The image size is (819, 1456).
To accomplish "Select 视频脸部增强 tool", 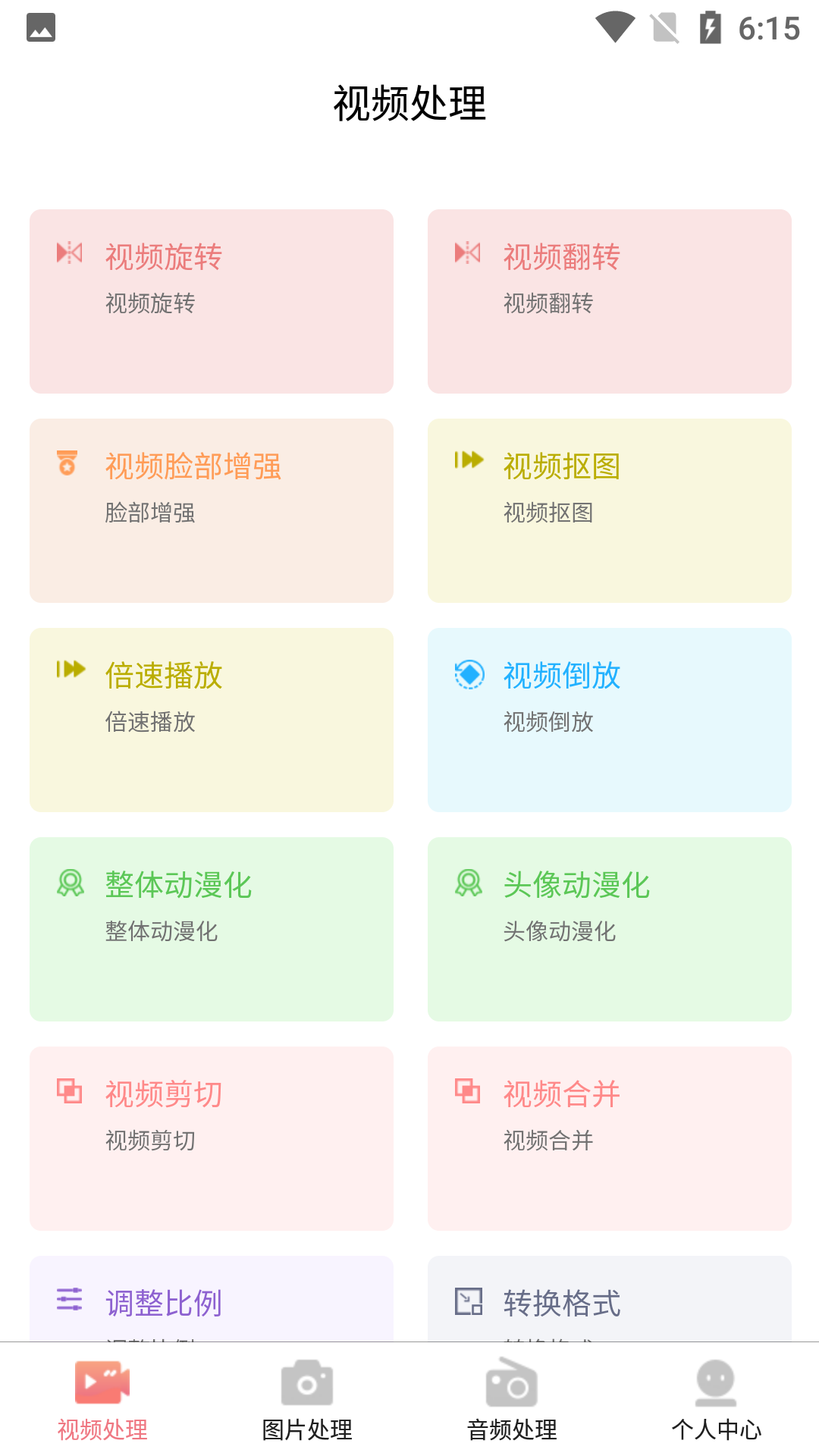I will tap(212, 510).
